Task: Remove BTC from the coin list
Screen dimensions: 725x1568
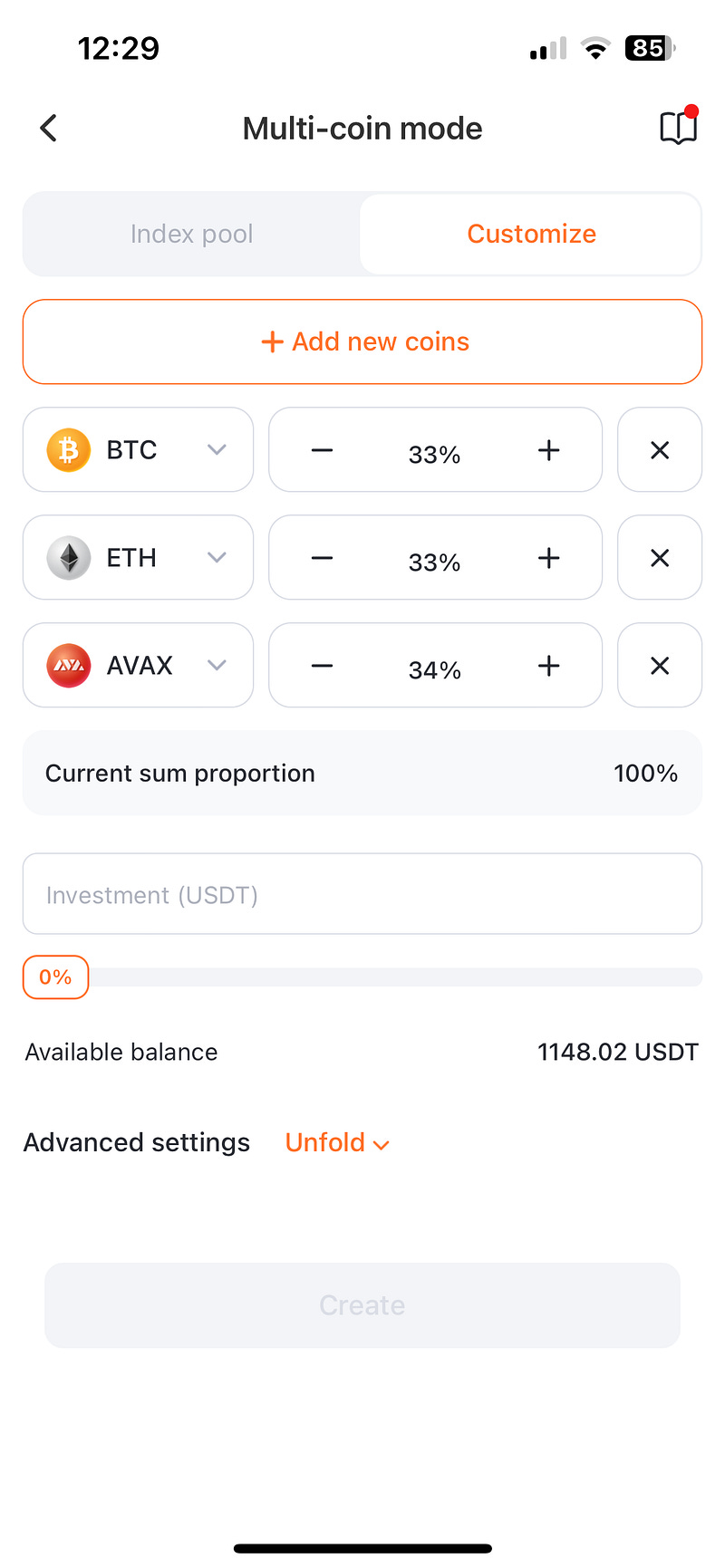Action: [x=660, y=450]
